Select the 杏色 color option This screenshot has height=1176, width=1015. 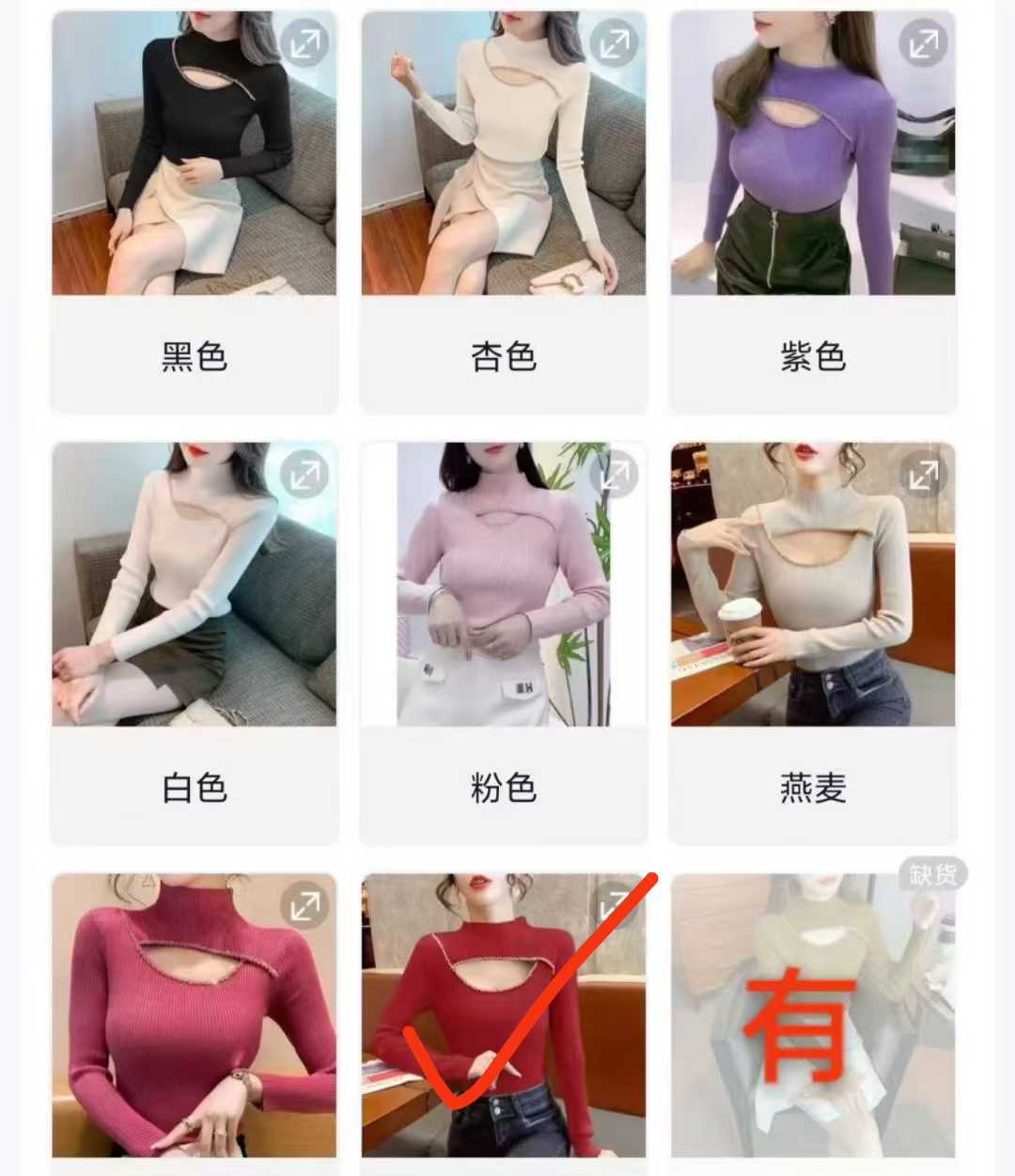[x=504, y=356]
